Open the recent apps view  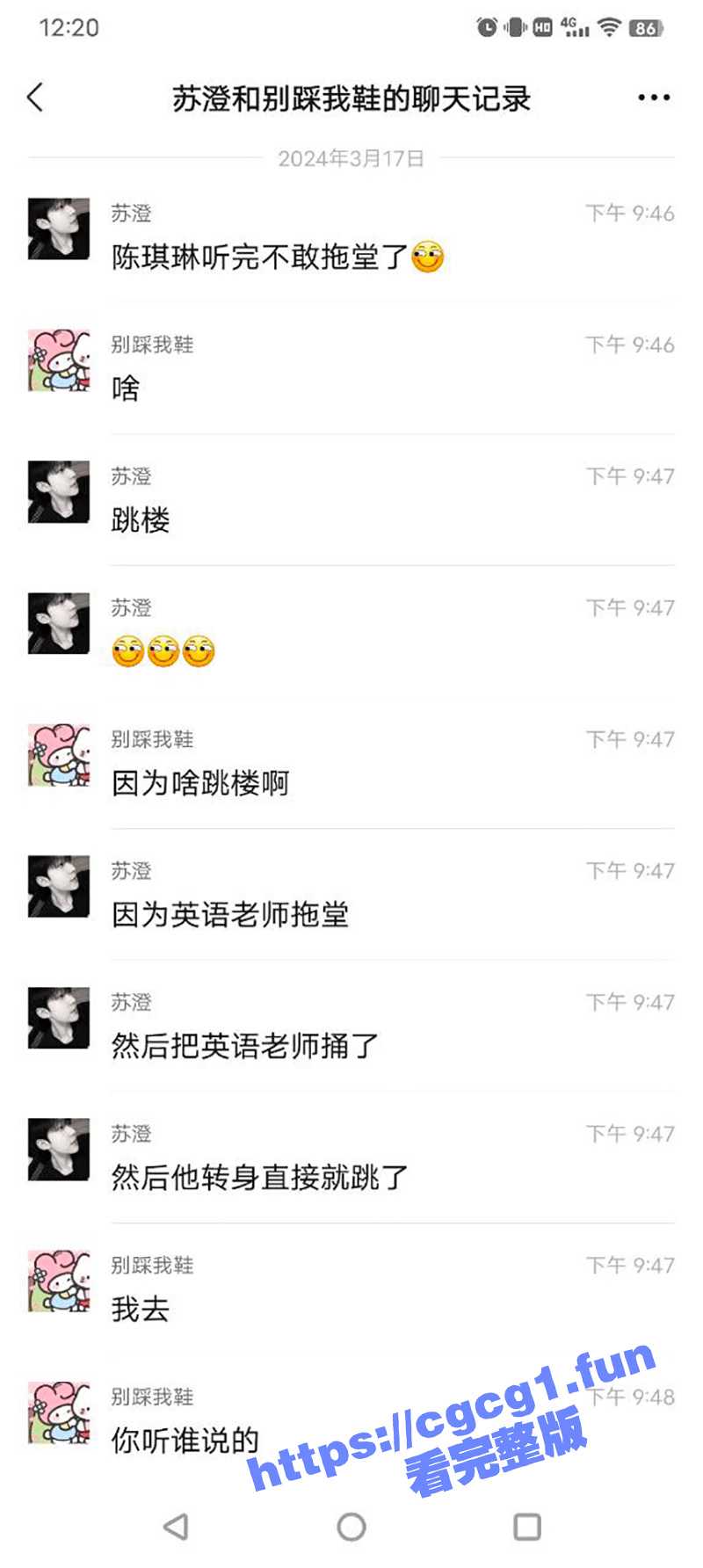pos(526,1527)
